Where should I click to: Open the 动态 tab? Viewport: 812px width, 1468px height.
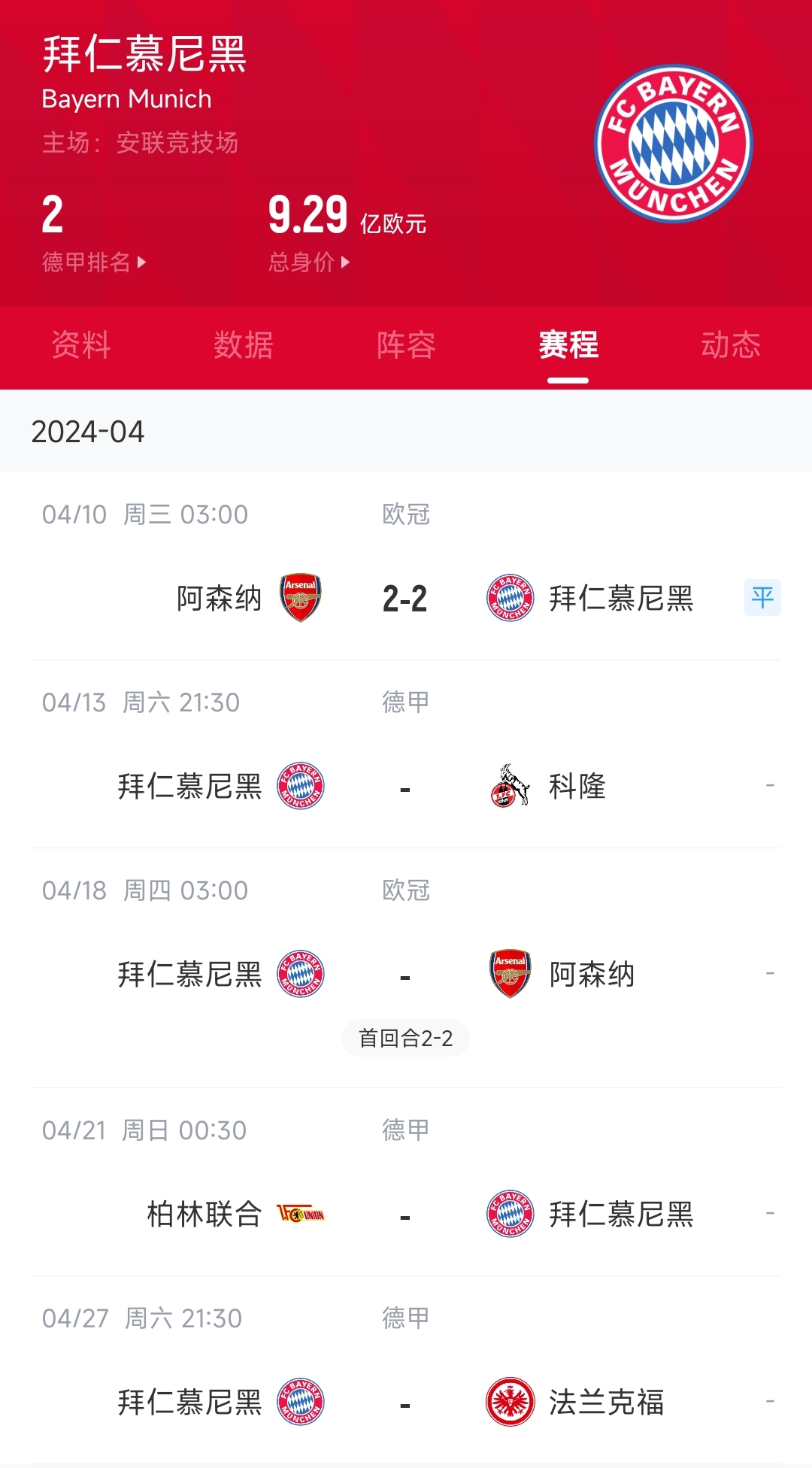click(732, 344)
